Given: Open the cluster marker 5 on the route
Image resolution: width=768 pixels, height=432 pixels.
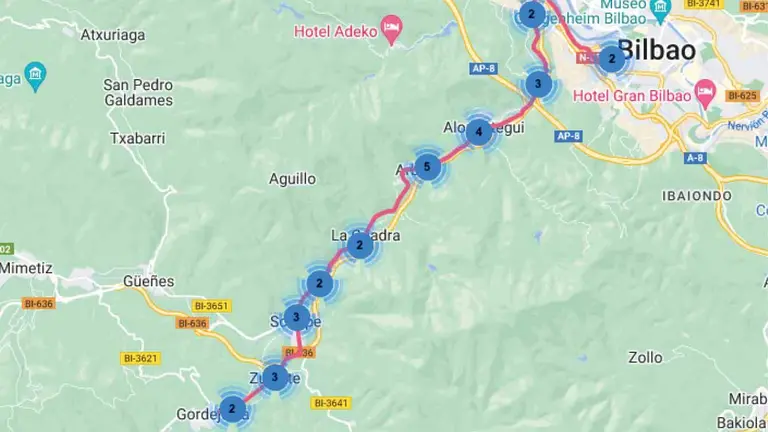Looking at the screenshot, I should click(x=427, y=167).
